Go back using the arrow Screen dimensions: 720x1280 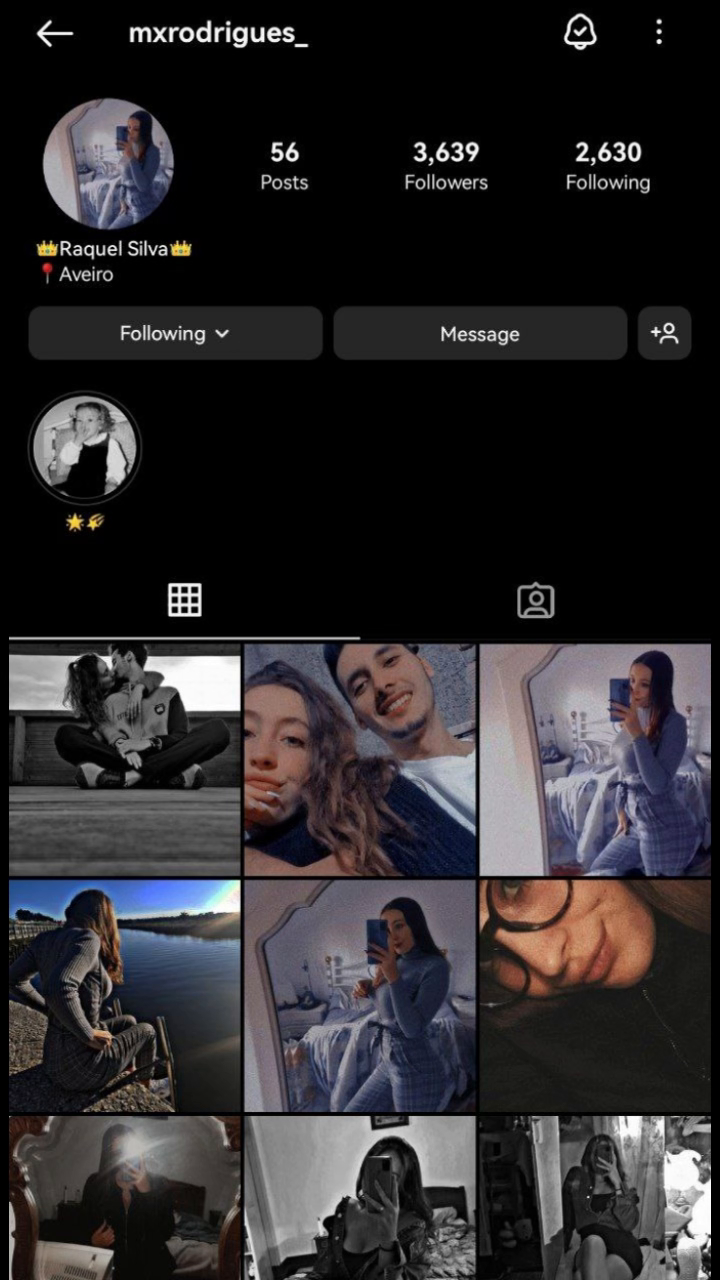[x=55, y=34]
